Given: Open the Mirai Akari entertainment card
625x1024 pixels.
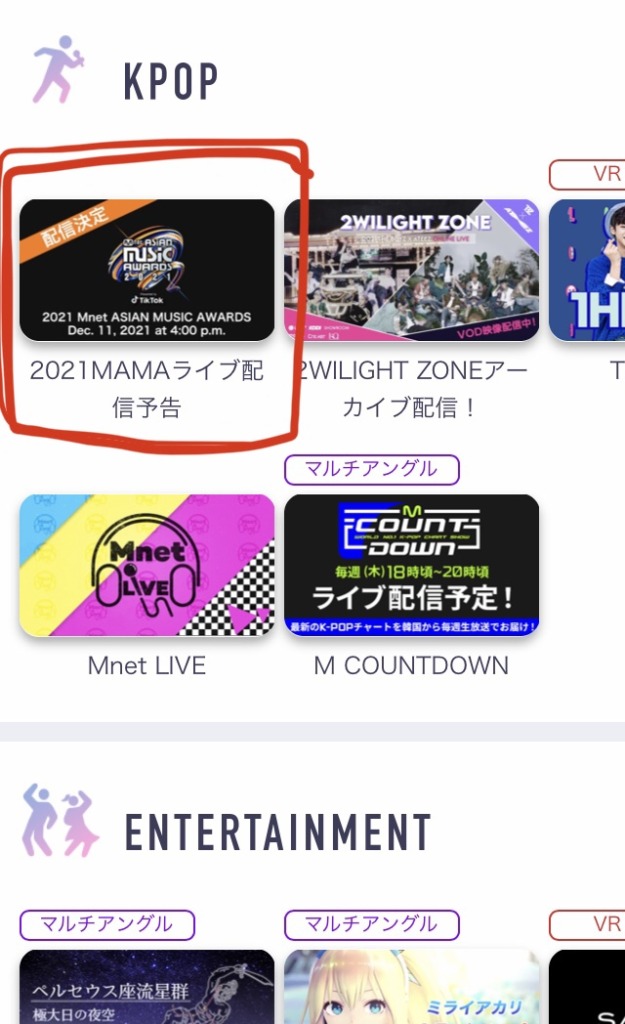Looking at the screenshot, I should [x=411, y=988].
